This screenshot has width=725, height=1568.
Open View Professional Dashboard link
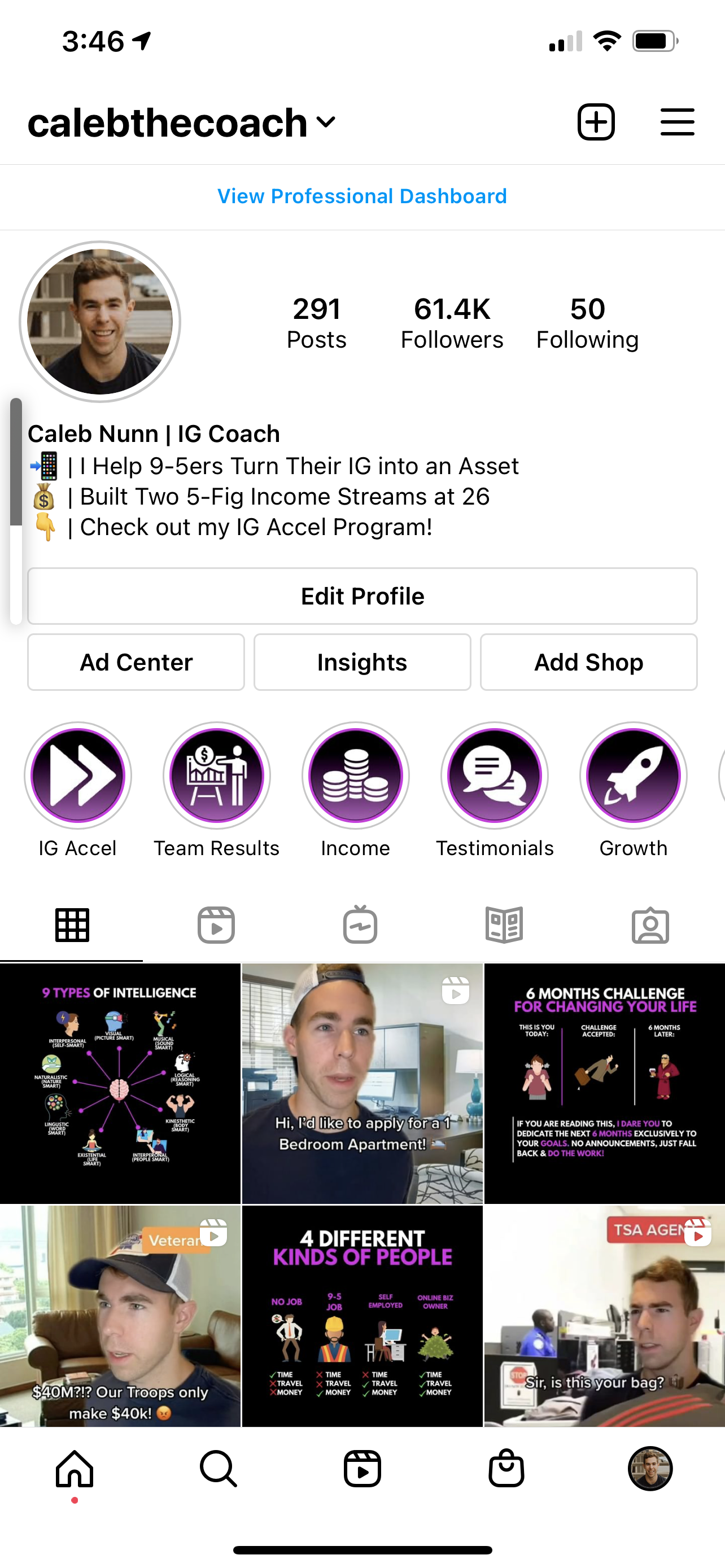[x=362, y=196]
